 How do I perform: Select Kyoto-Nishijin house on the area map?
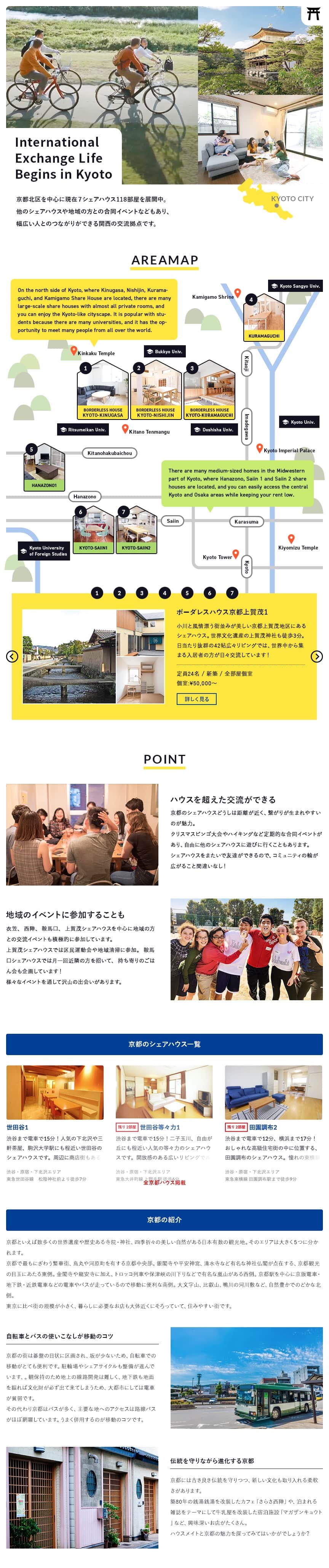coord(156,389)
